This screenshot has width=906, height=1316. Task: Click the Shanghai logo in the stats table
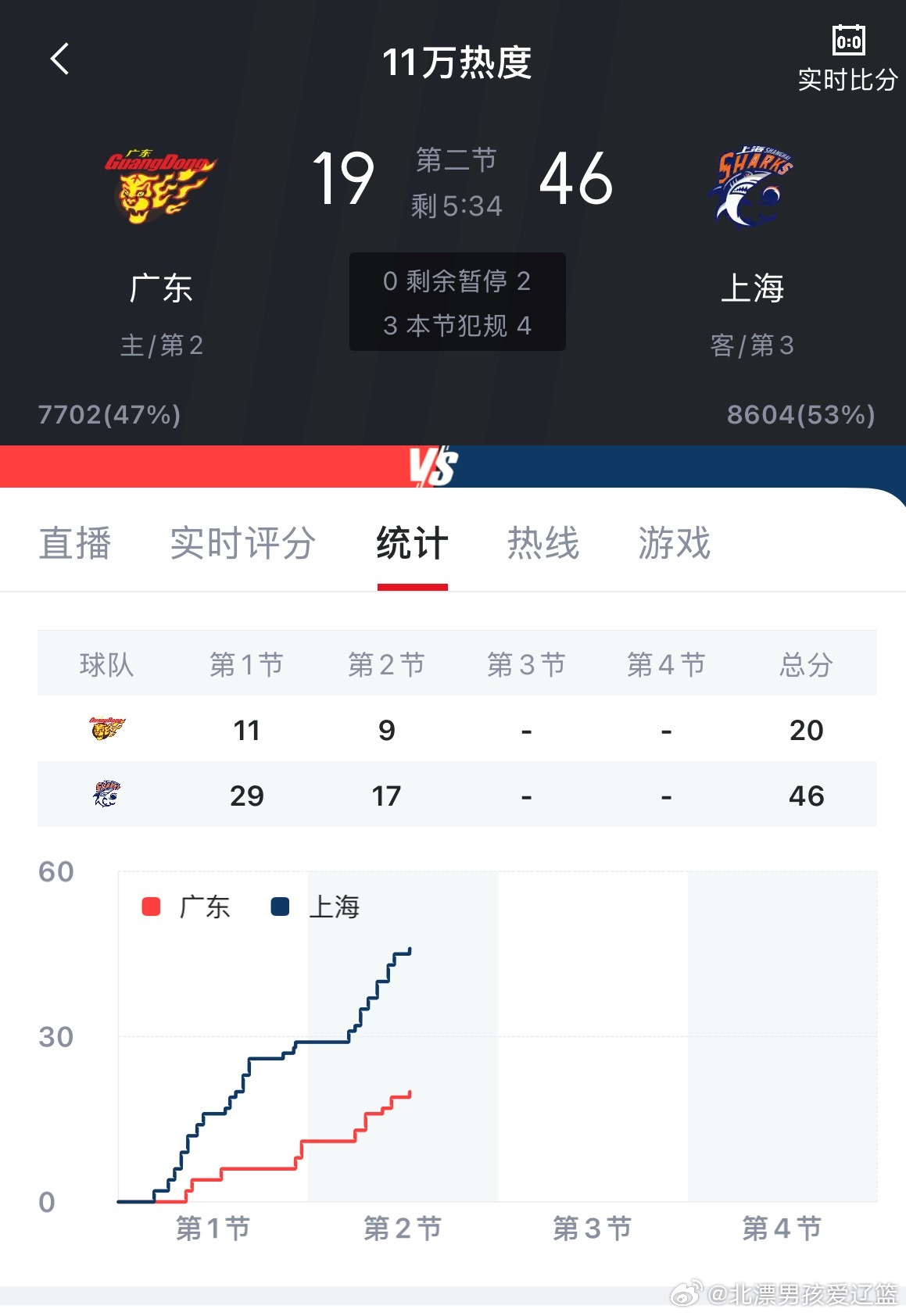[107, 794]
